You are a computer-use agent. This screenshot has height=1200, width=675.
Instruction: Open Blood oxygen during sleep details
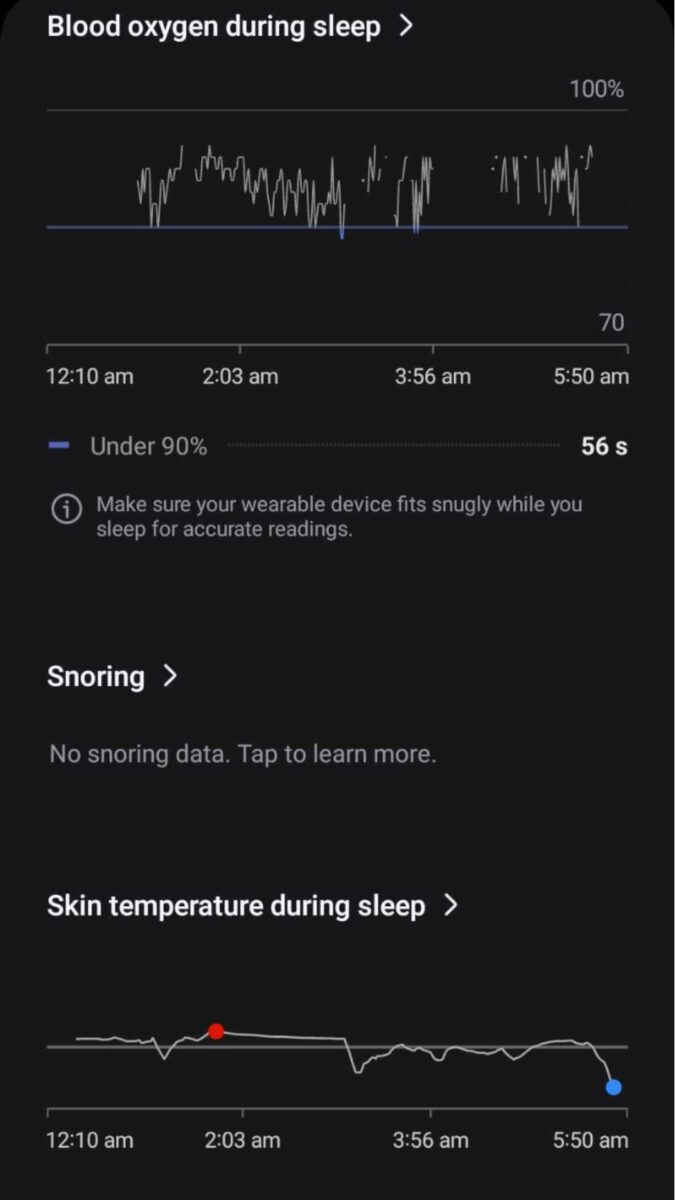[229, 27]
